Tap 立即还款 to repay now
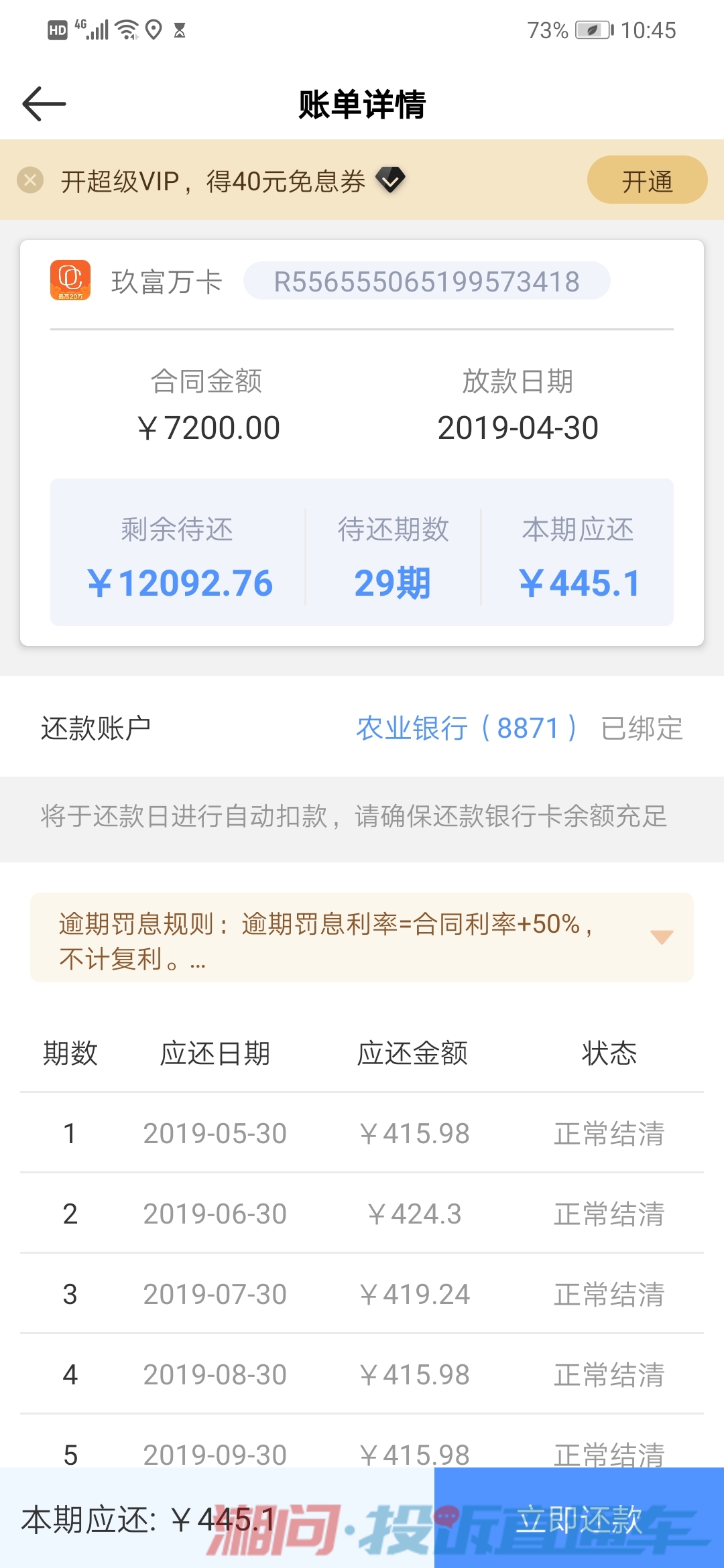The image size is (724, 1568). (x=579, y=1518)
